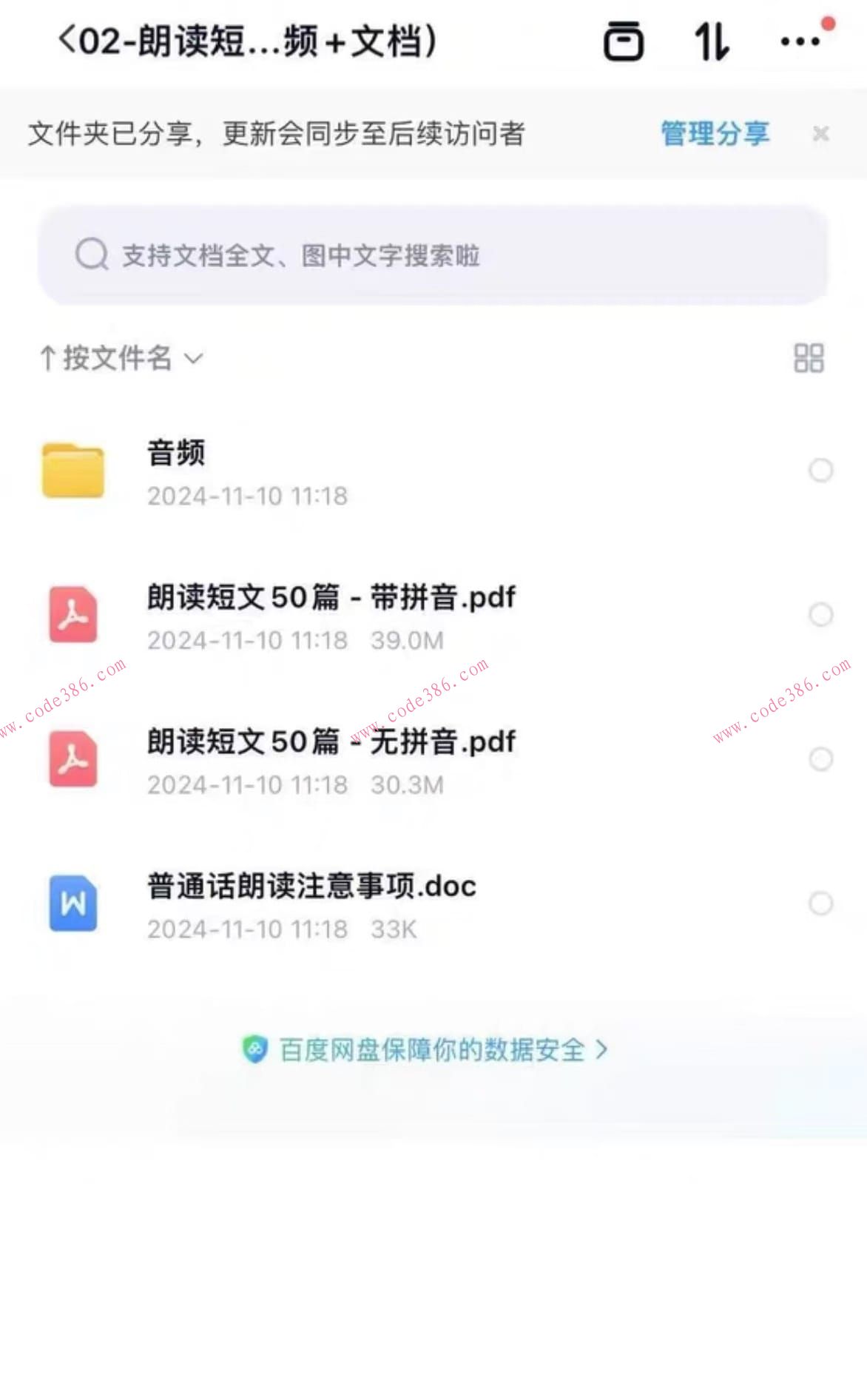Dismiss the folder shared notification banner
This screenshot has width=867, height=1400.
pos(821,135)
